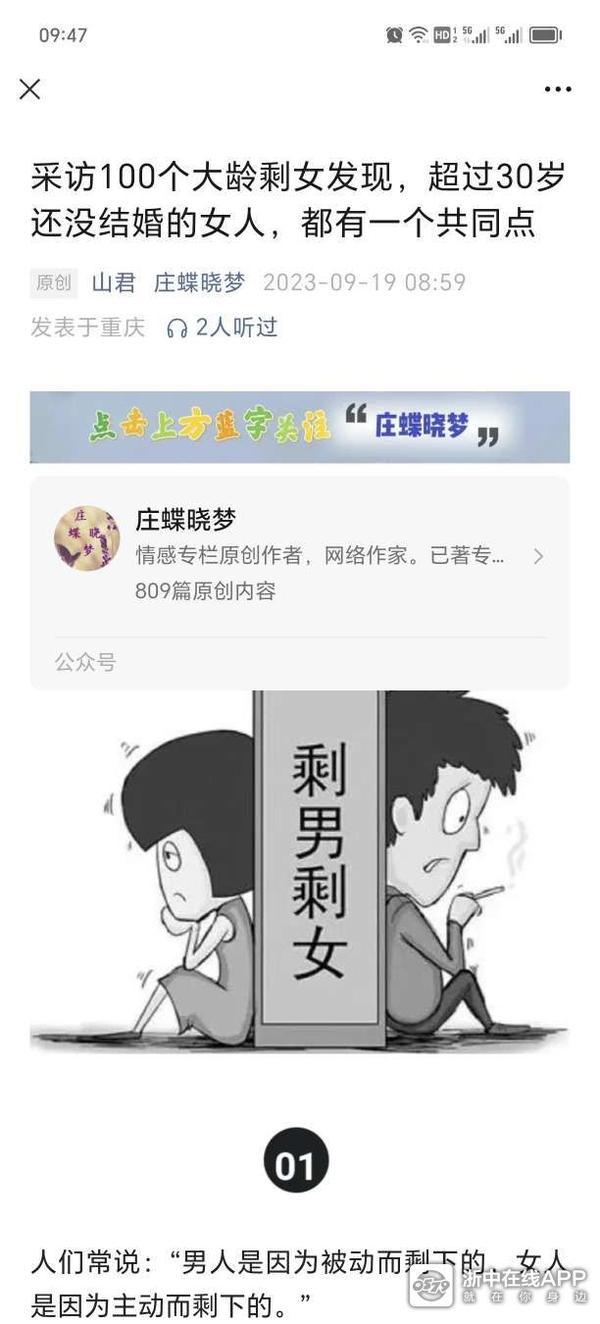This screenshot has height=1324, width=600.
Task: Open the three-dot overflow menu
Action: coord(558,89)
